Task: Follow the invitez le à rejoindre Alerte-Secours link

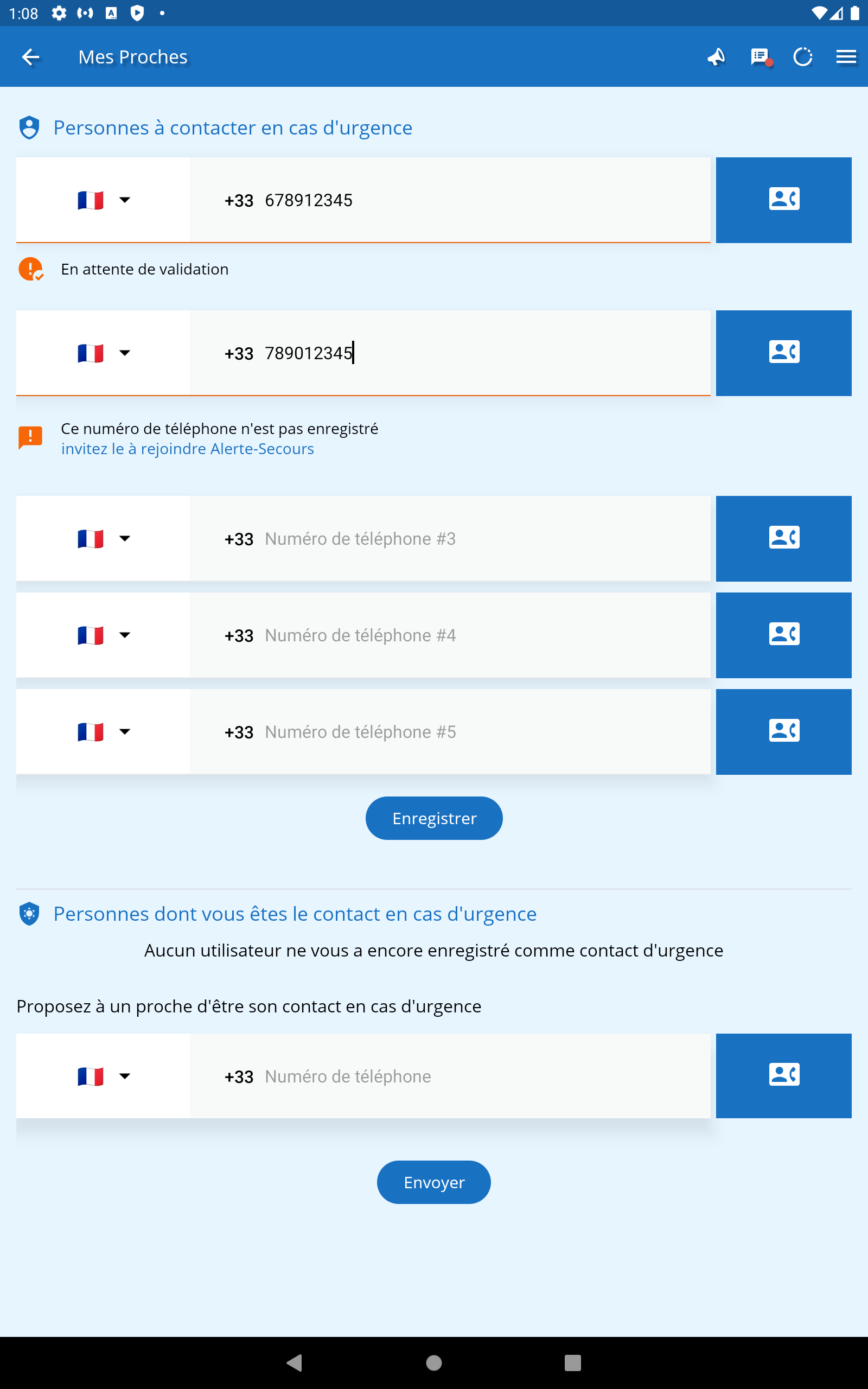Action: [x=187, y=449]
